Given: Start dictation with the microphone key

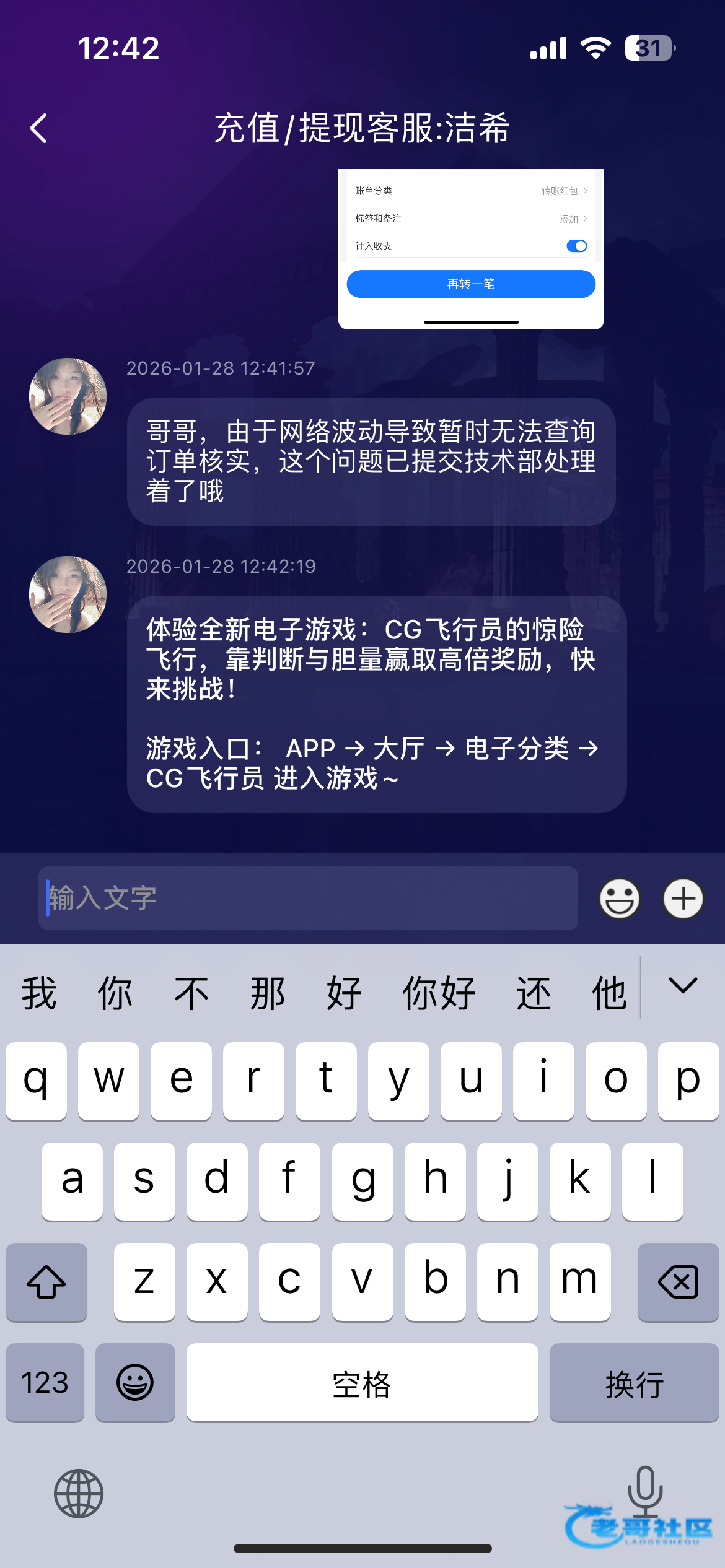Looking at the screenshot, I should point(645,1489).
